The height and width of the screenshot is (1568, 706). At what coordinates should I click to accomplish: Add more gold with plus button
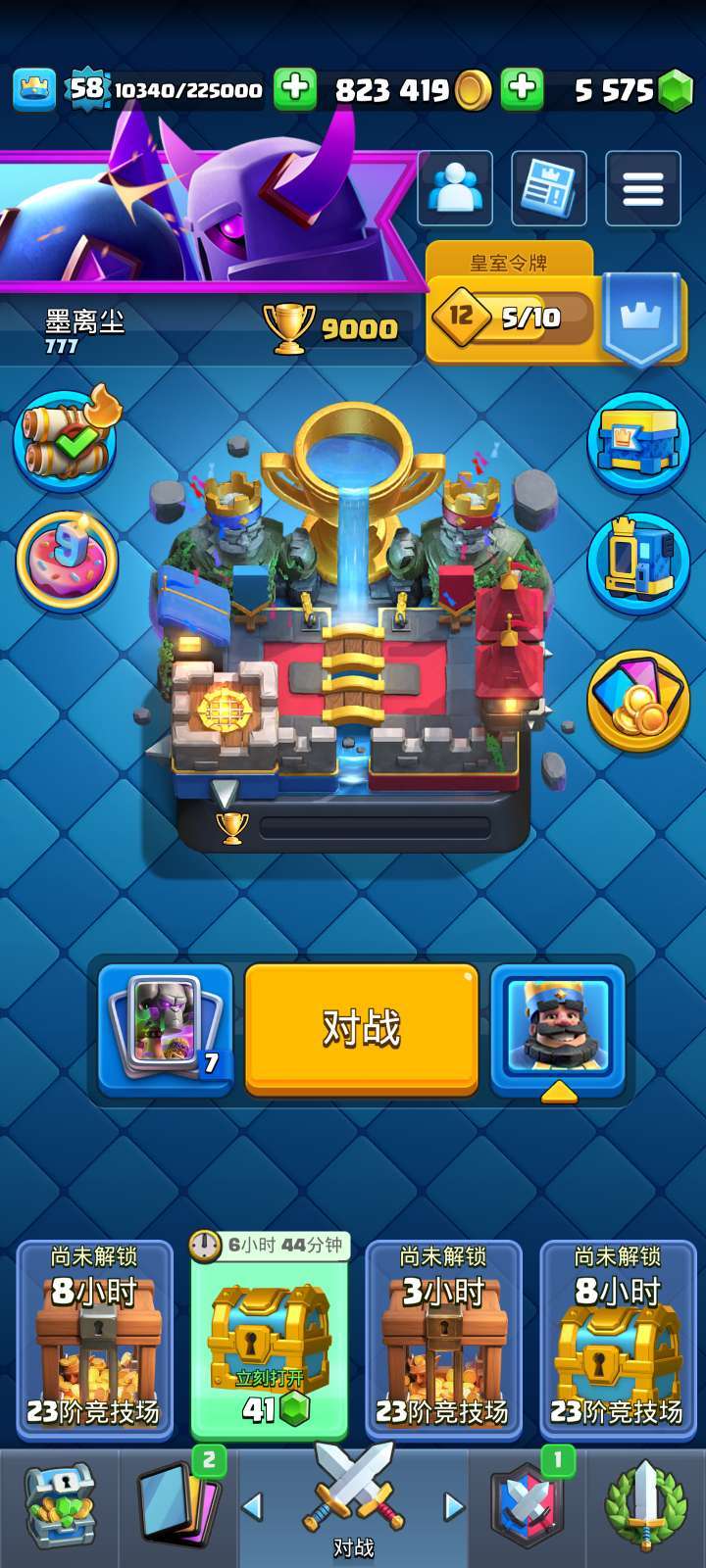click(294, 89)
